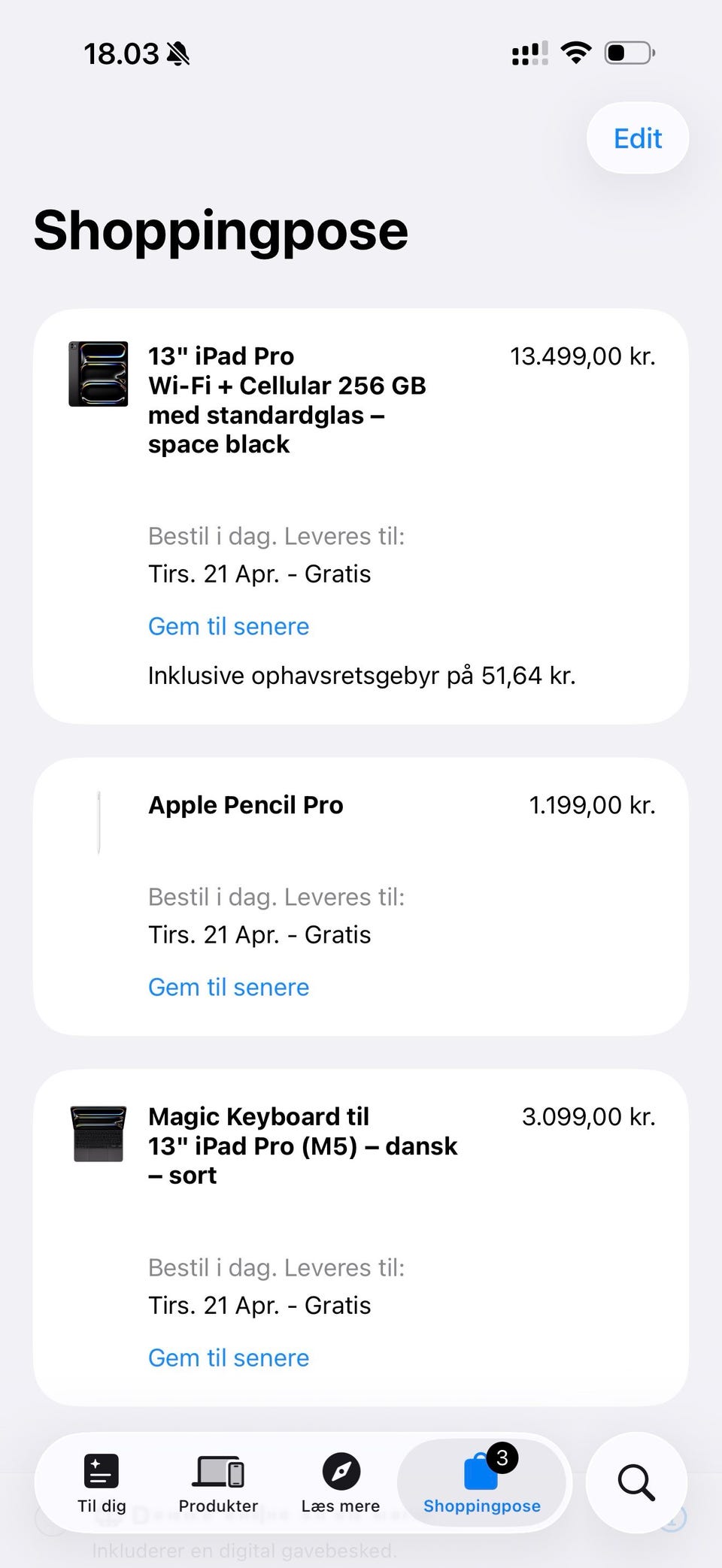Image resolution: width=722 pixels, height=1568 pixels.
Task: Open the Magic Keyboard product thumbnail
Action: 99,1135
